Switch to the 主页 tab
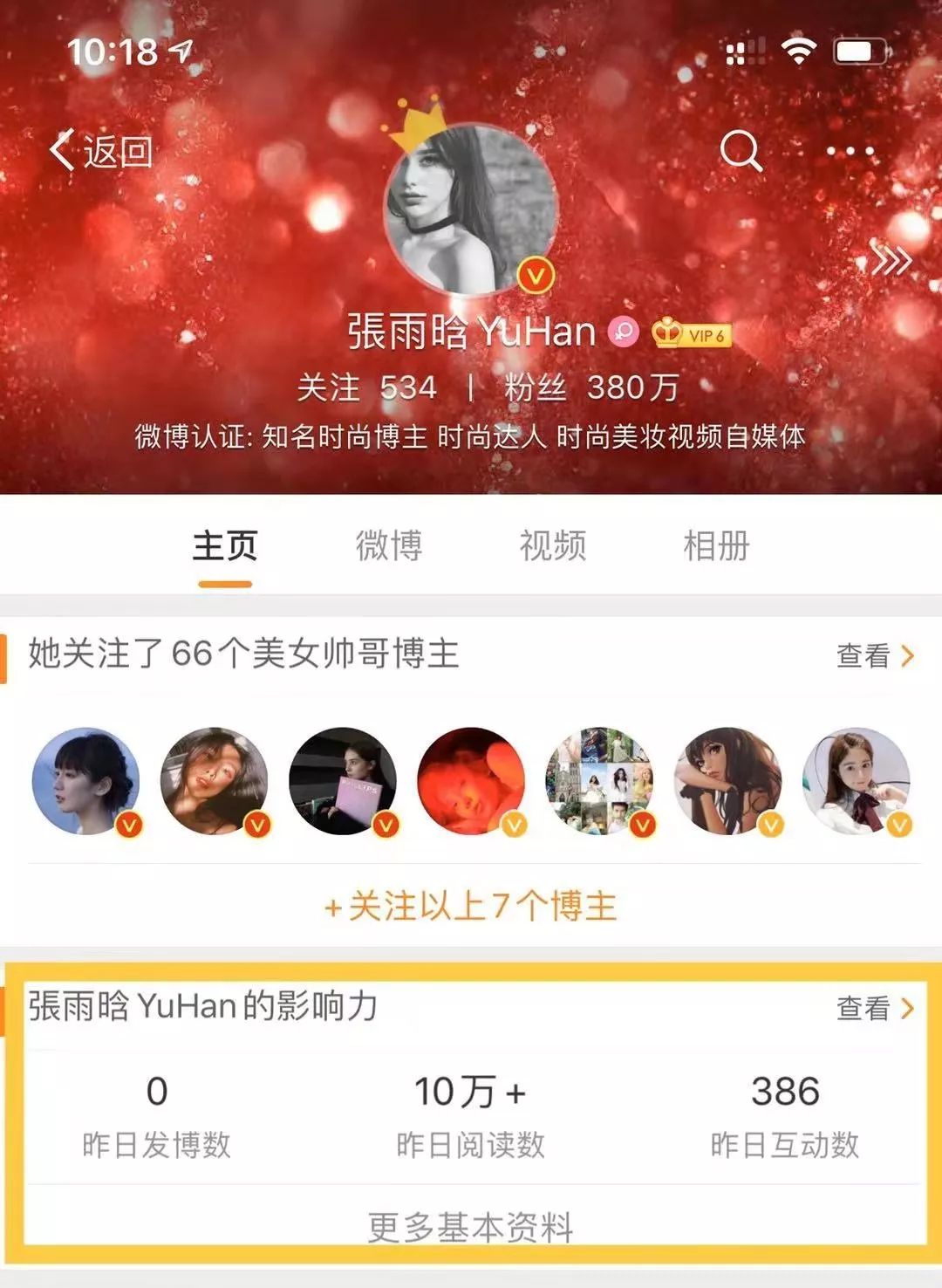 [x=225, y=547]
